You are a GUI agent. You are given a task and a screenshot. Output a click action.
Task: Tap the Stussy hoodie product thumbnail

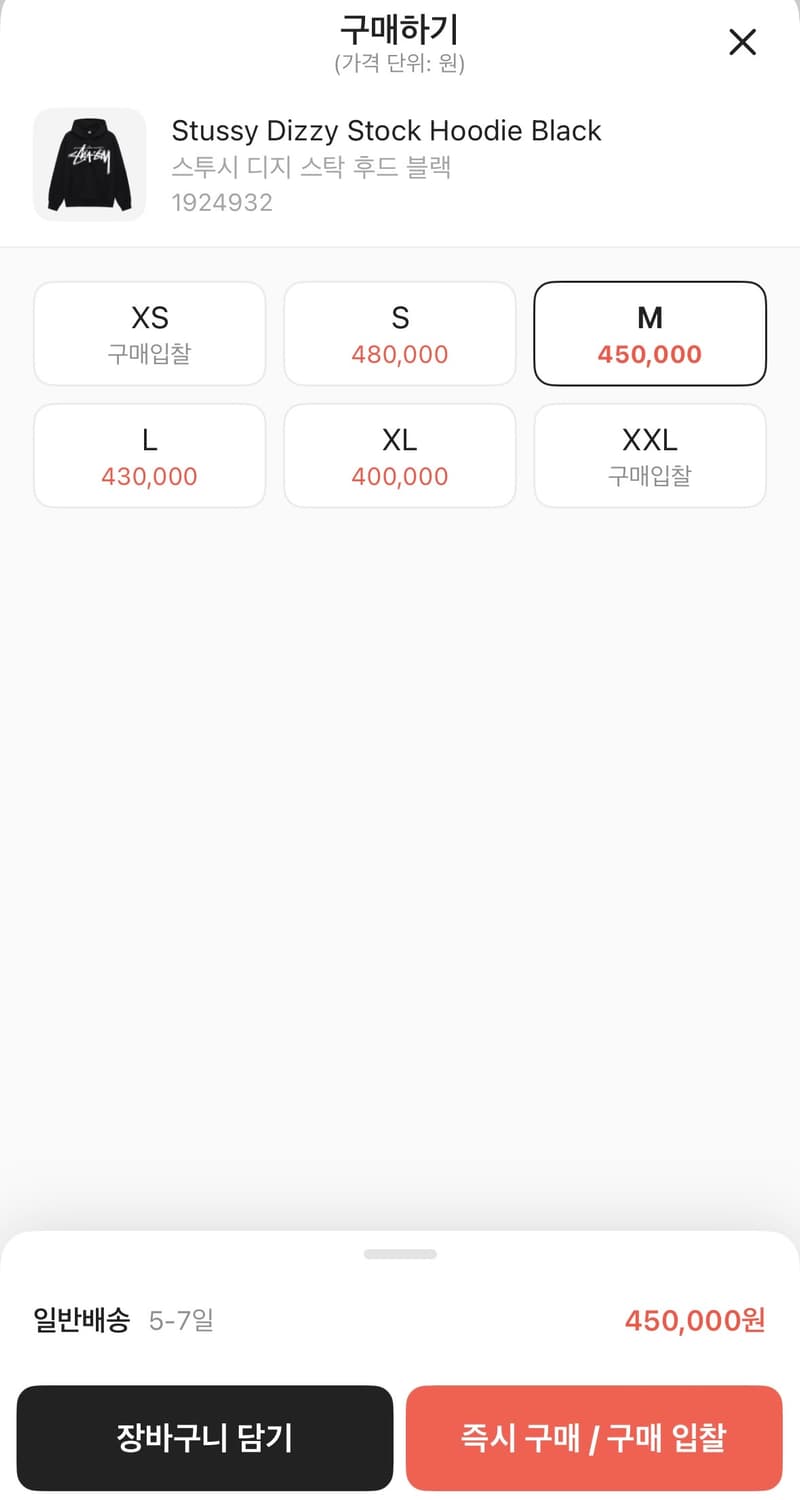90,164
